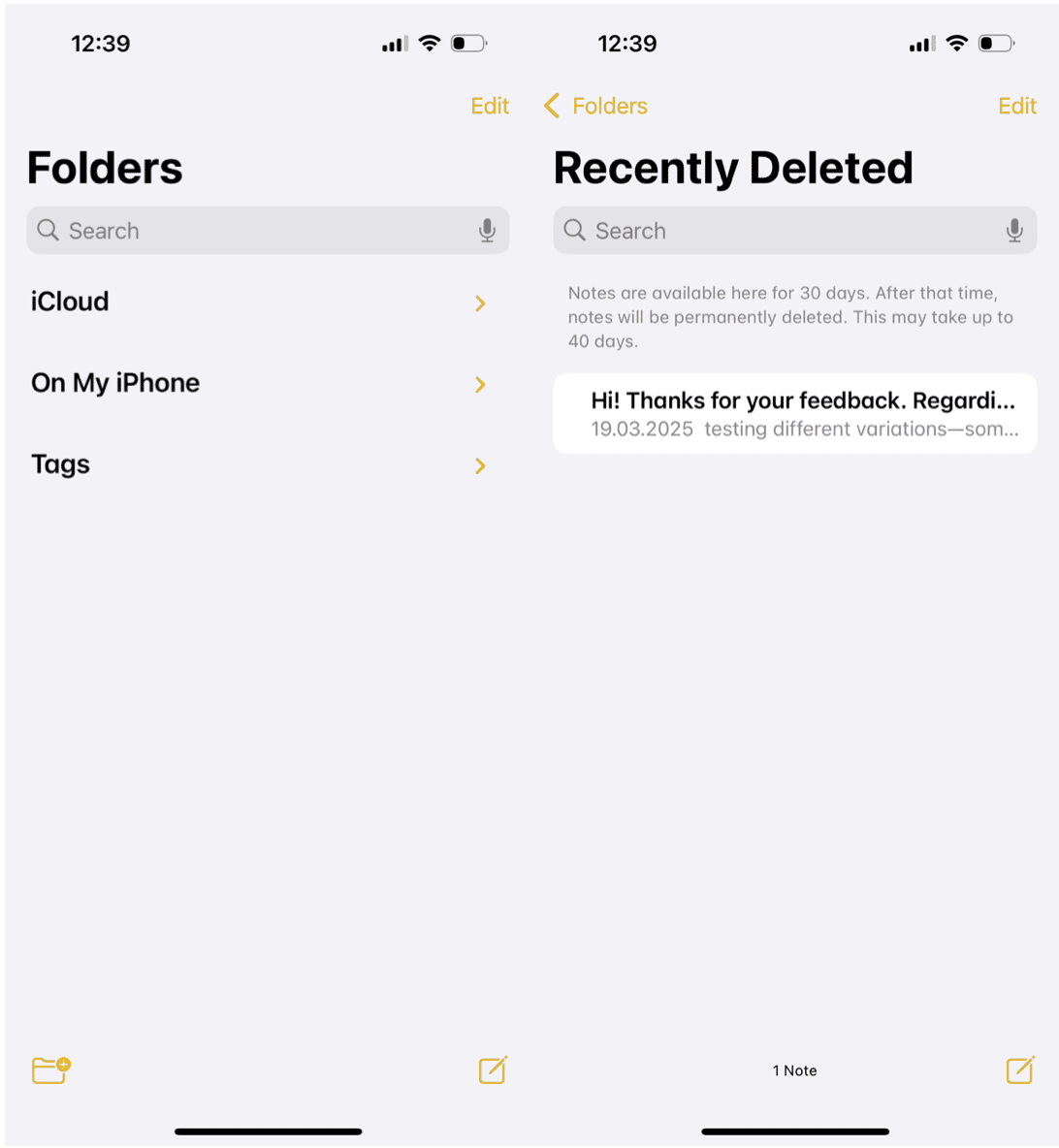Open the deleted note "Hi! Thanks for your feedback"
The height and width of the screenshot is (1148, 1059).
click(795, 414)
